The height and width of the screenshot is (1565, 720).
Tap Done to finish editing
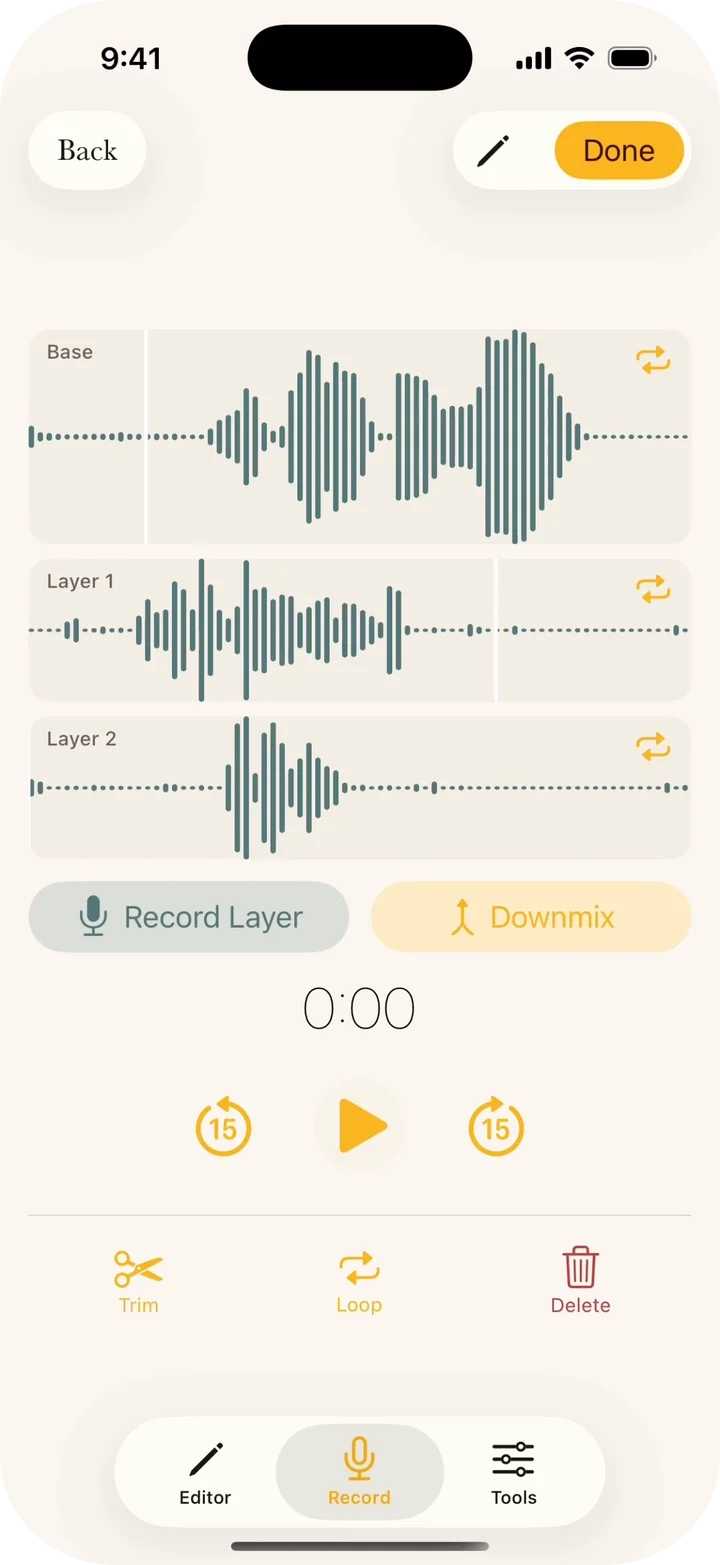click(619, 150)
